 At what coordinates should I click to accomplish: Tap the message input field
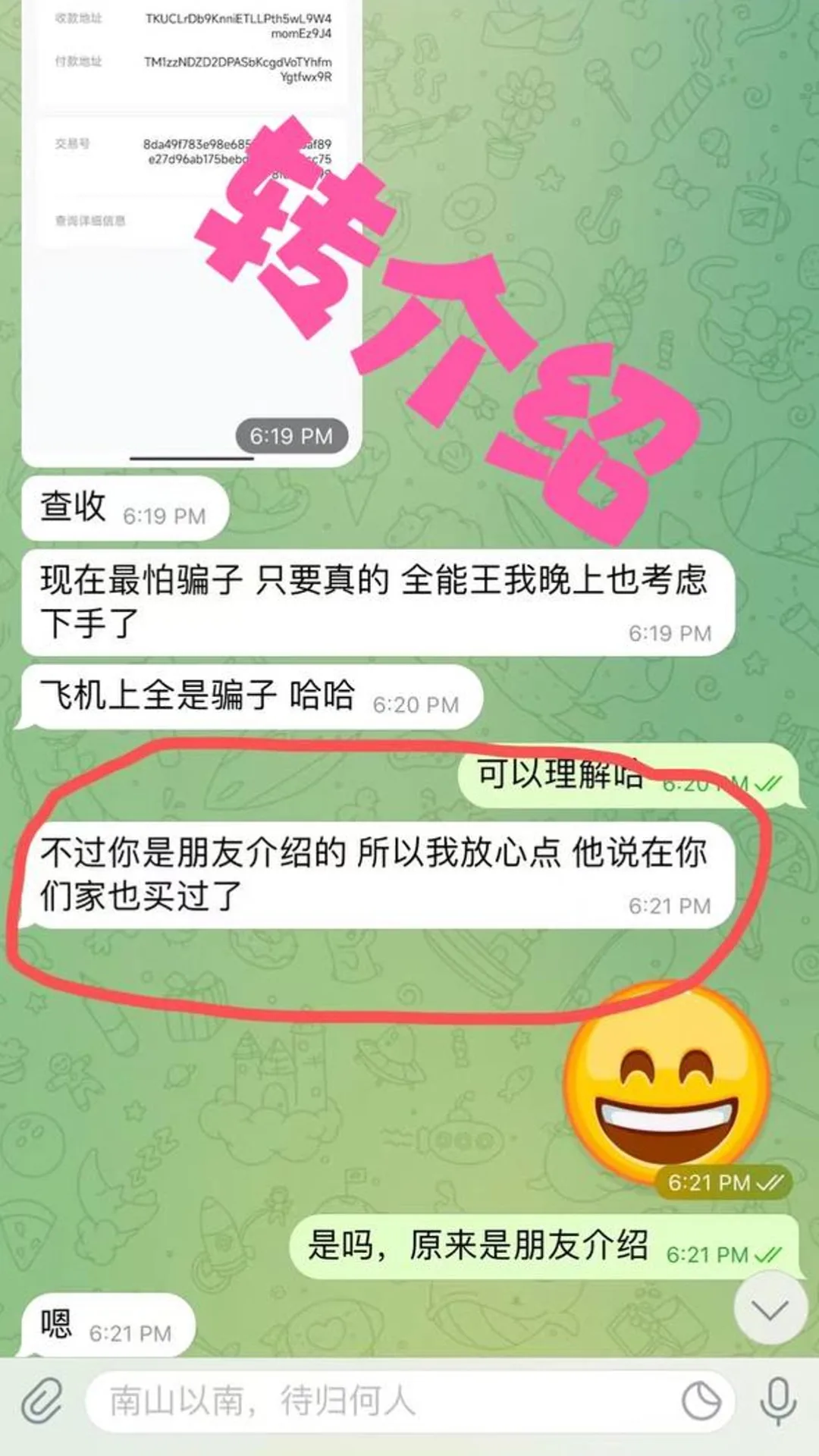click(x=379, y=1401)
